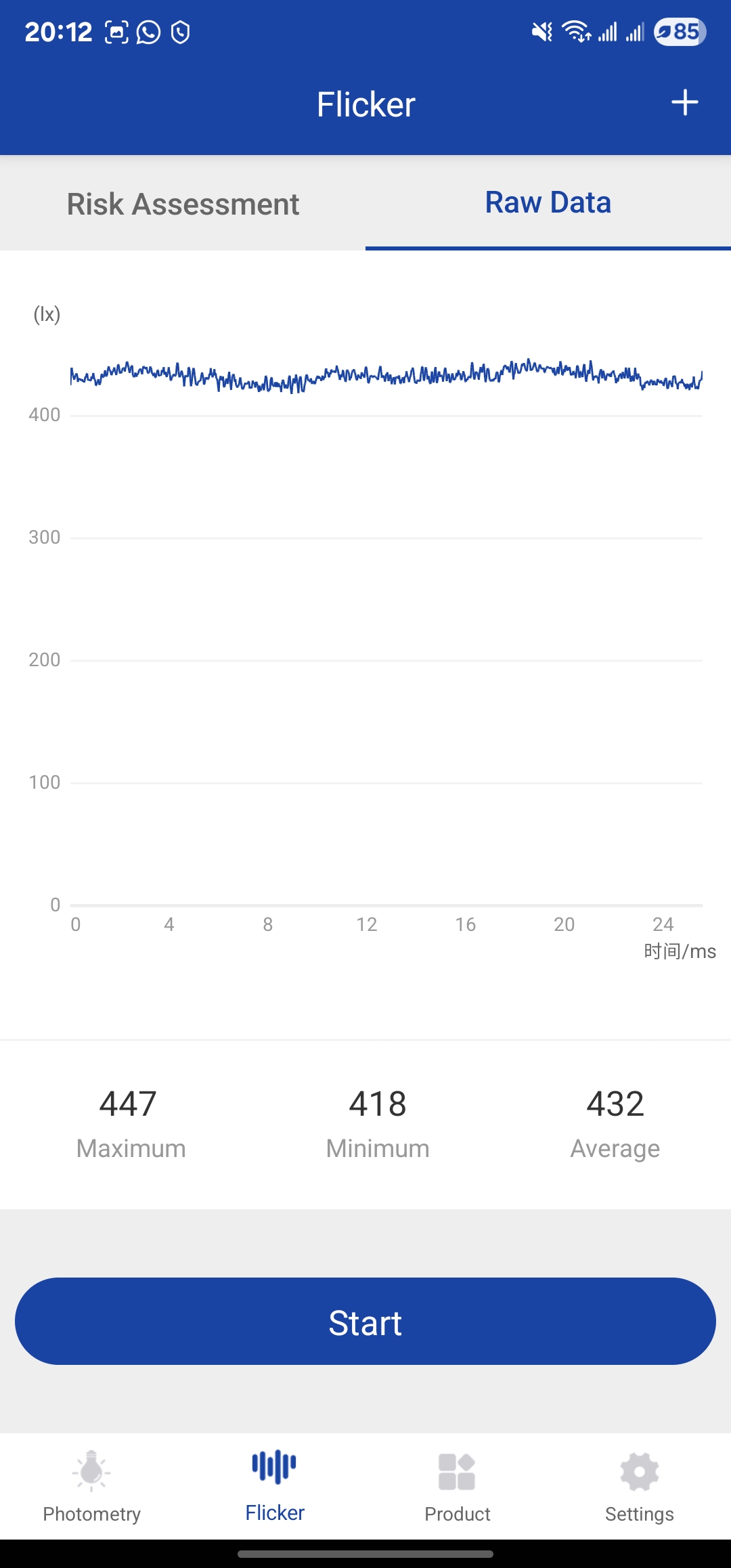
Task: Go to the Flicker bottom tab
Action: click(275, 1486)
